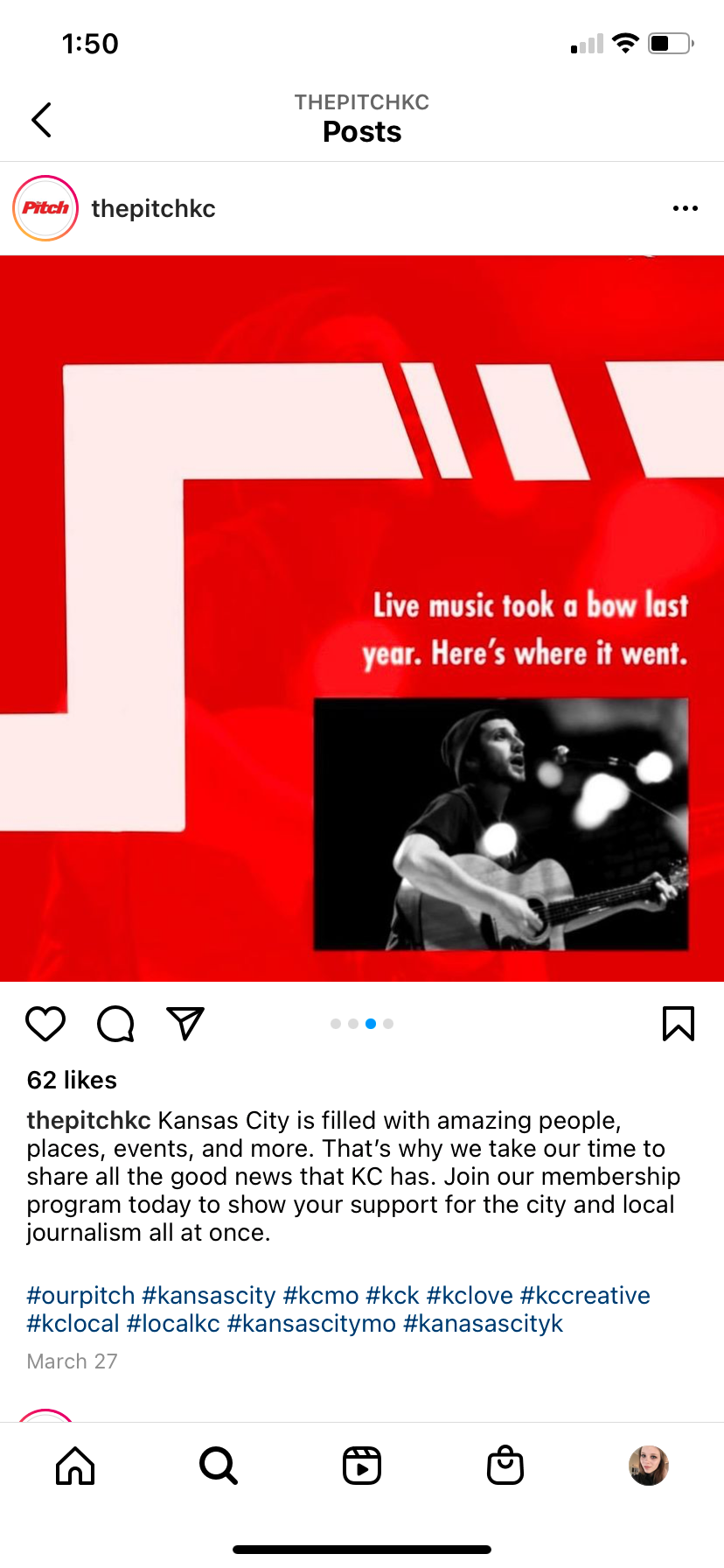
Task: Open the #kccreative hashtag
Action: coord(585,1295)
